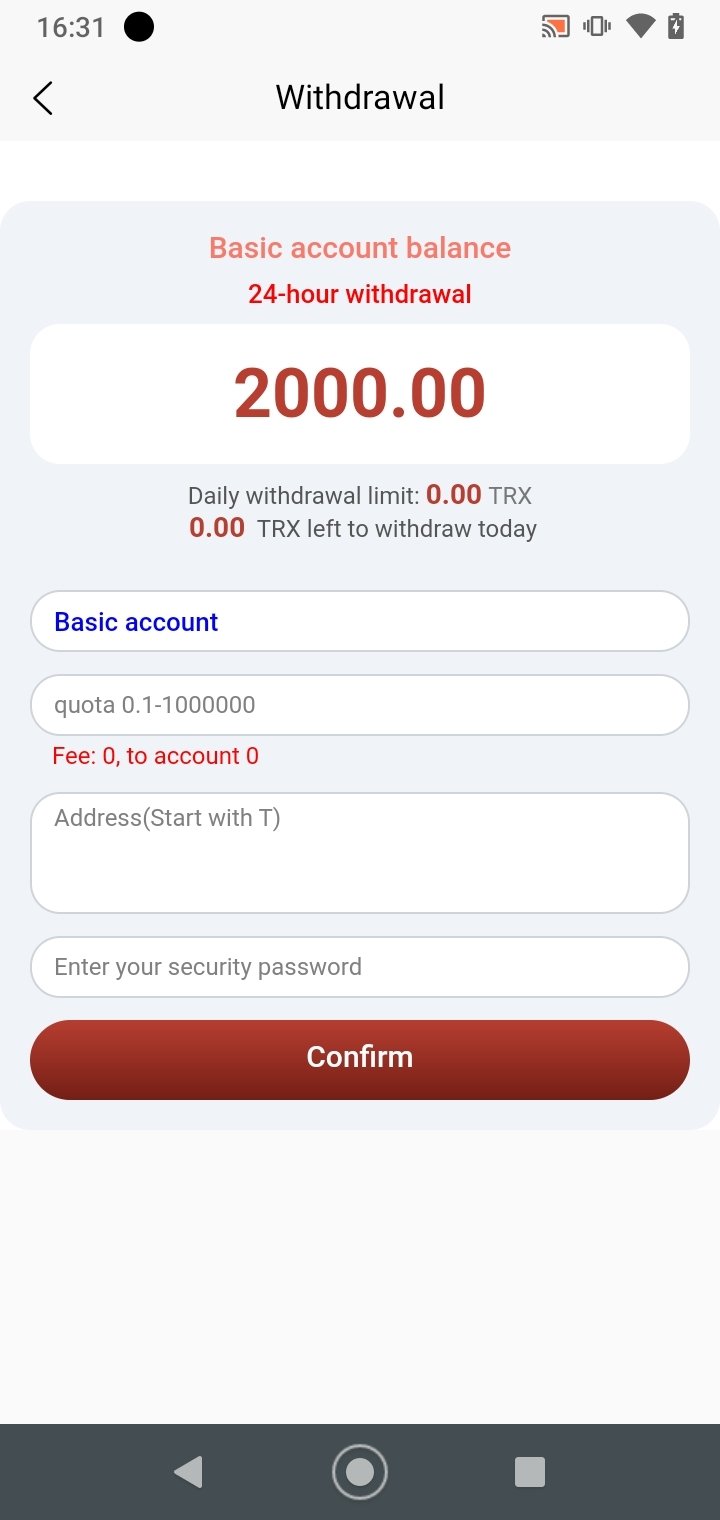Screen dimensions: 720x1520
Task: Go back from the Withdrawal screen
Action: tap(42, 98)
